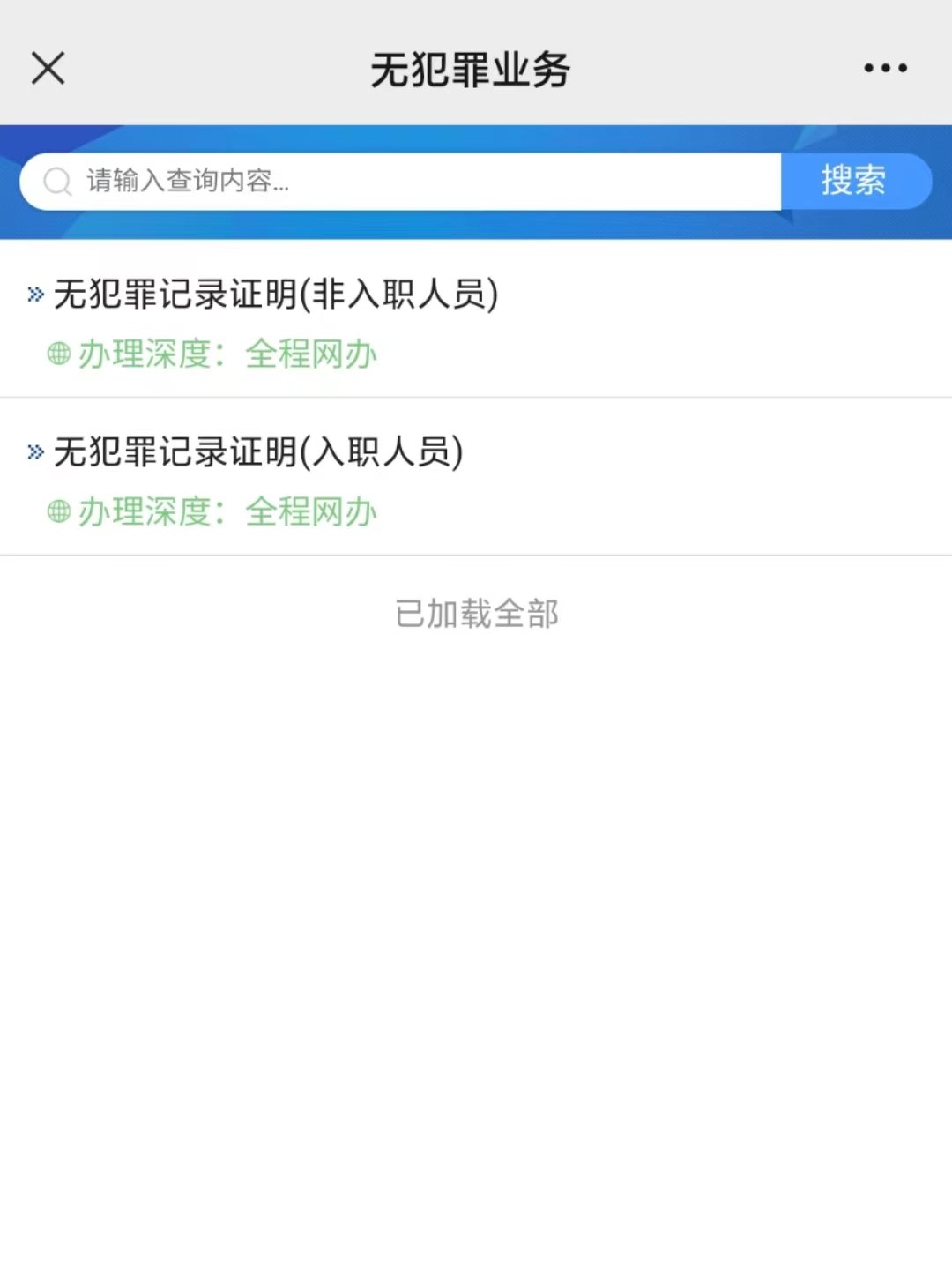Open 无犯罪记录证明(入职人员)
Image resolution: width=952 pixels, height=1268 pixels.
point(259,452)
